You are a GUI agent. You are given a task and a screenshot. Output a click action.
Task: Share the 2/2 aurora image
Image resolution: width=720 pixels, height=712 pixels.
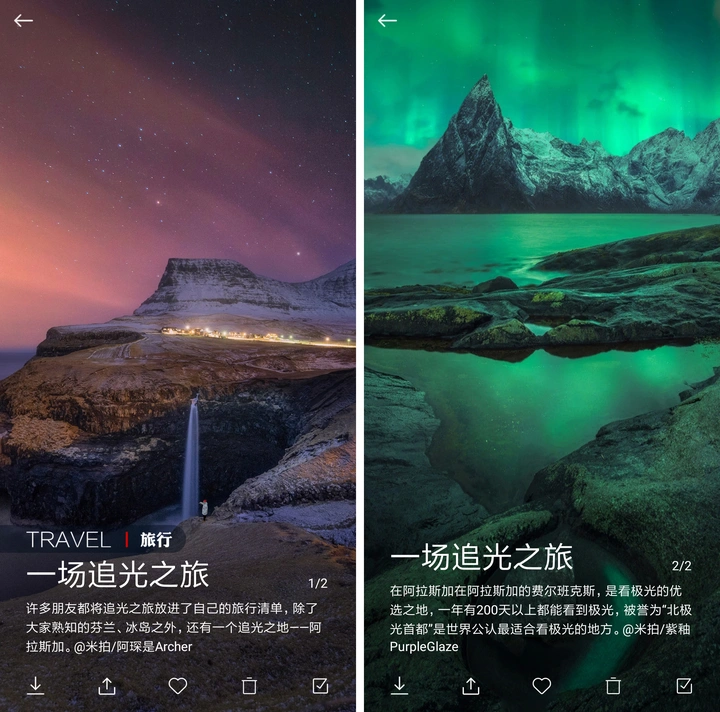point(471,686)
